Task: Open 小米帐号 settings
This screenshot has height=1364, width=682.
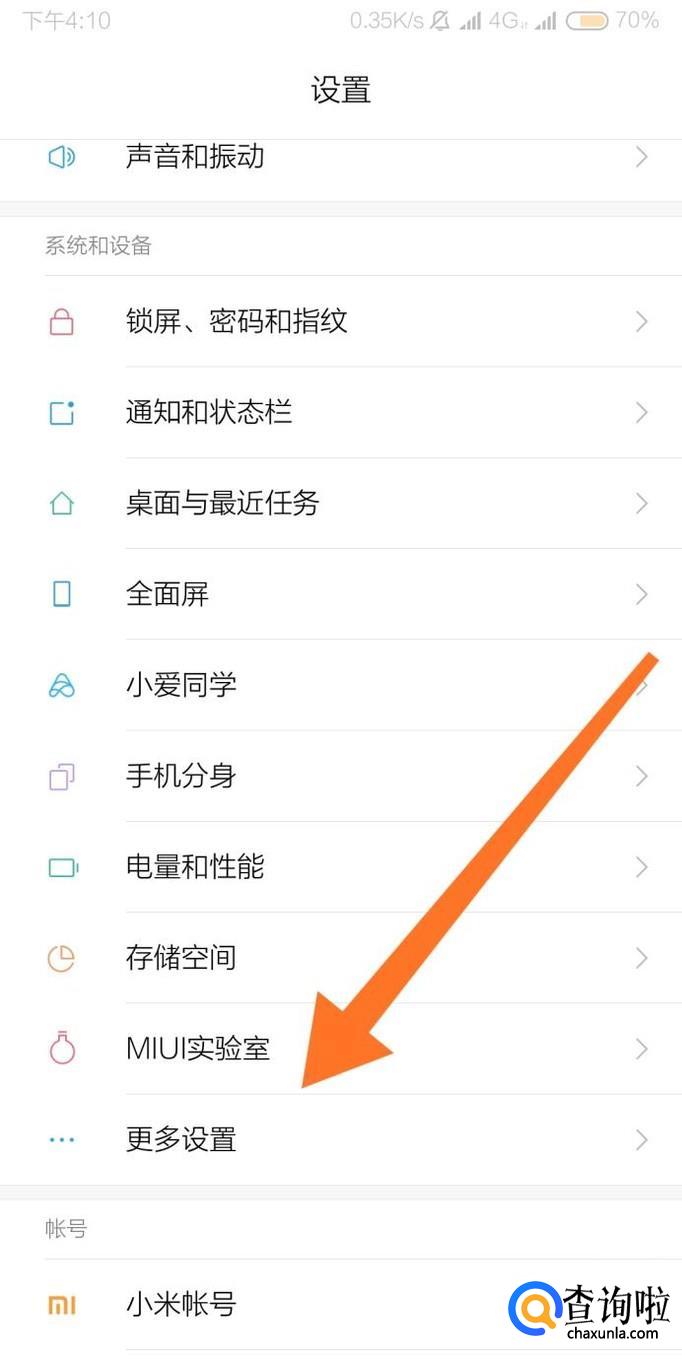Action: tap(181, 1305)
